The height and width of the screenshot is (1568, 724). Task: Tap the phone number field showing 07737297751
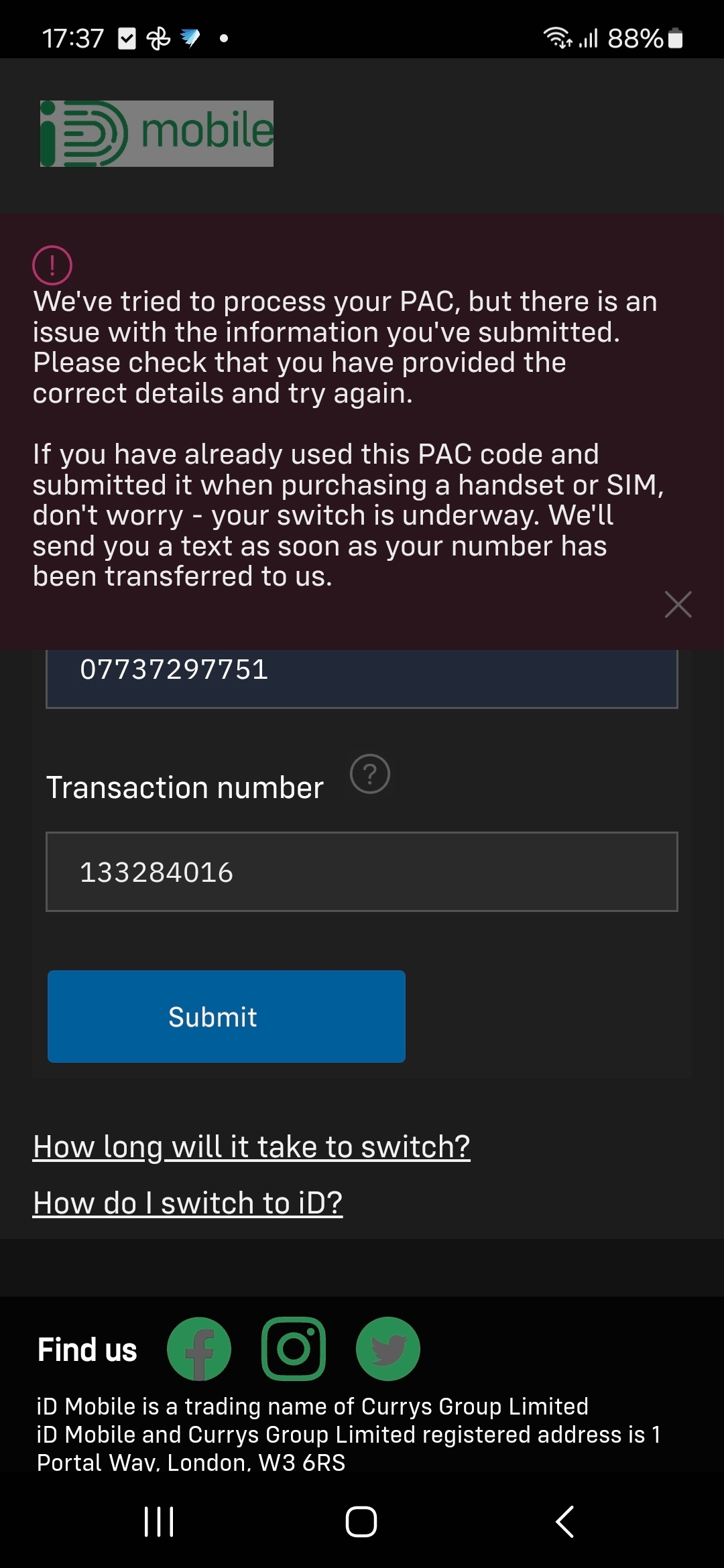point(362,678)
